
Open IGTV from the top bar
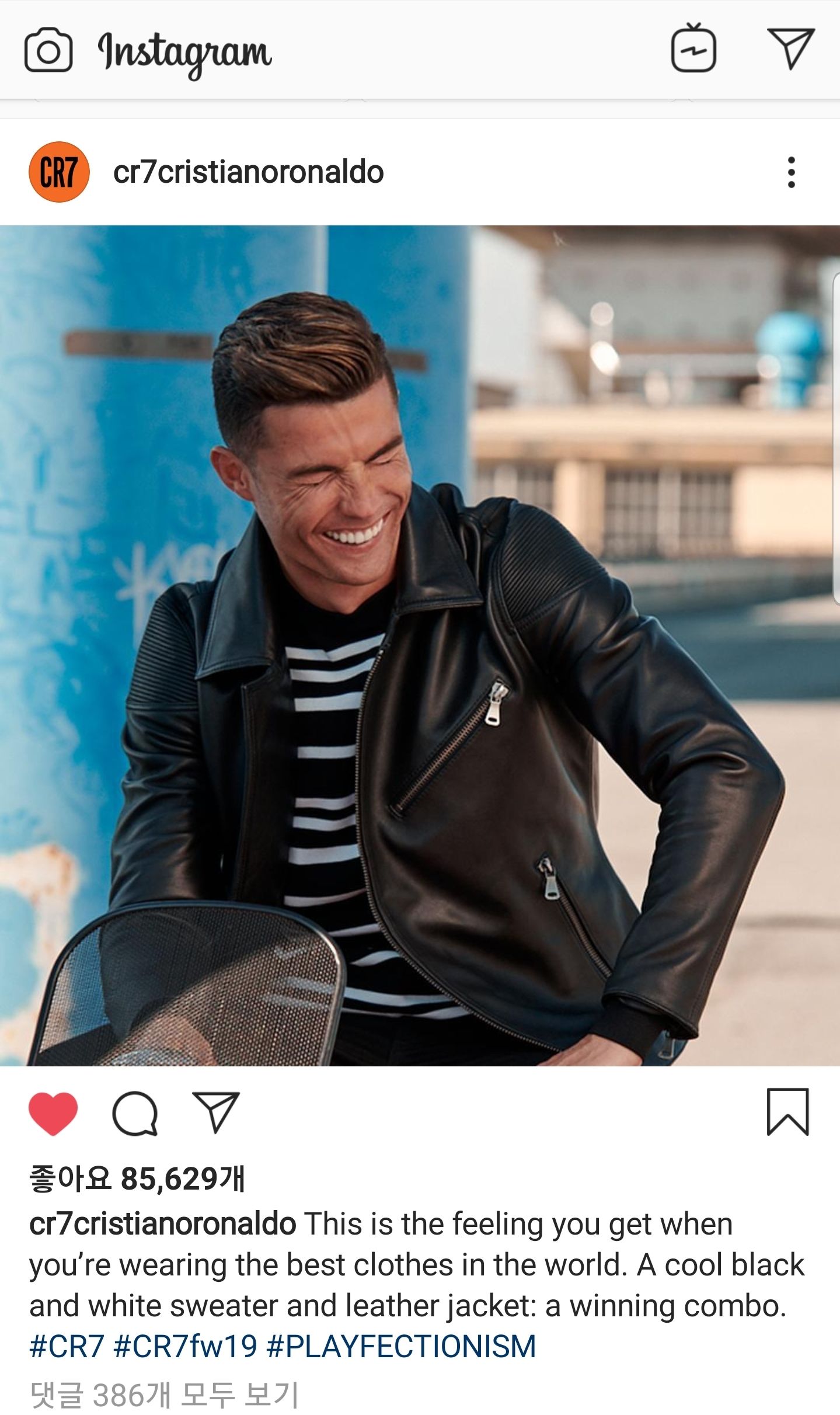[693, 49]
